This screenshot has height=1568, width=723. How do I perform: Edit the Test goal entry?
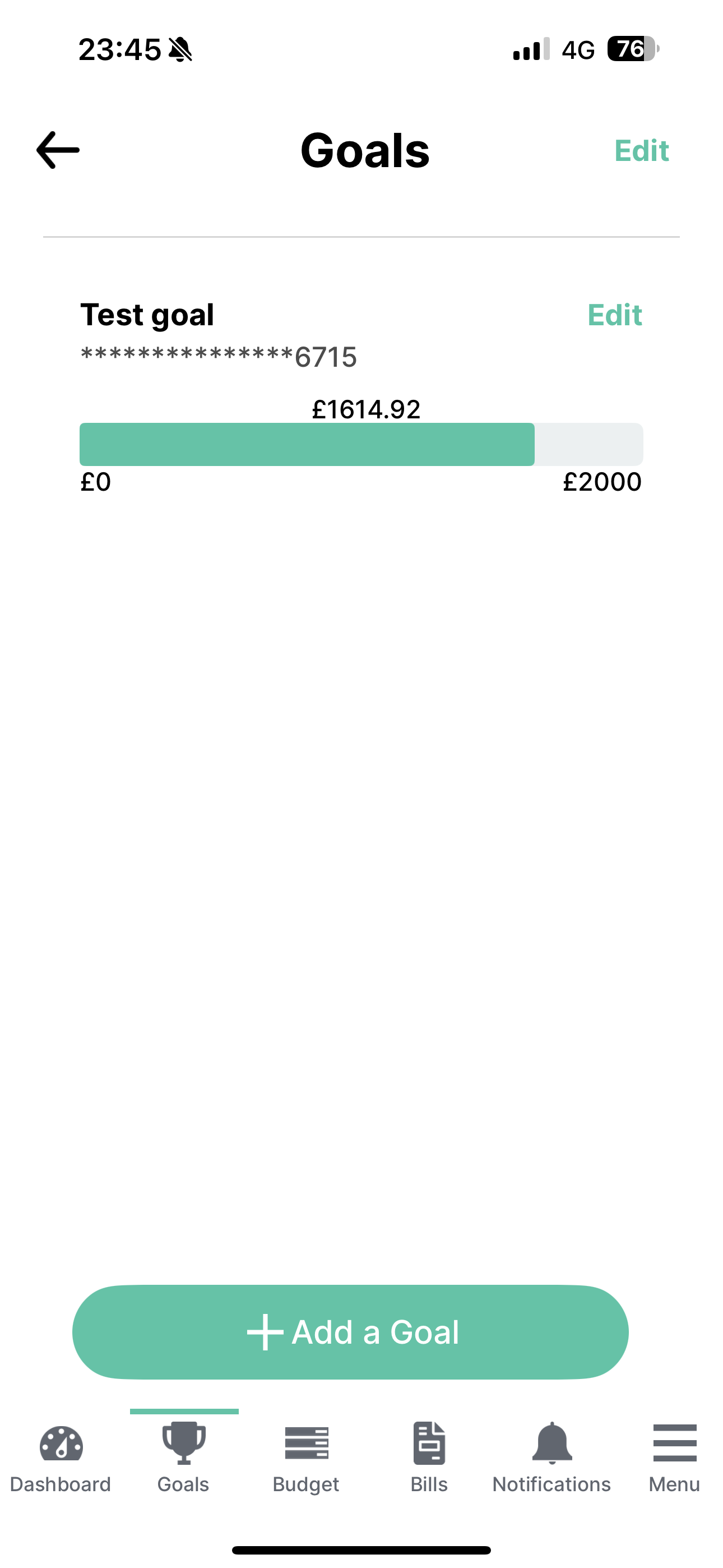pyautogui.click(x=614, y=315)
